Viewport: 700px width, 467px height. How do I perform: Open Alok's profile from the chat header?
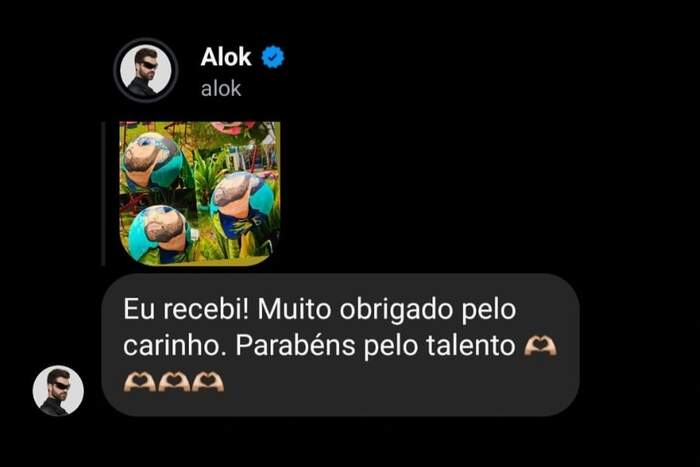tap(144, 70)
